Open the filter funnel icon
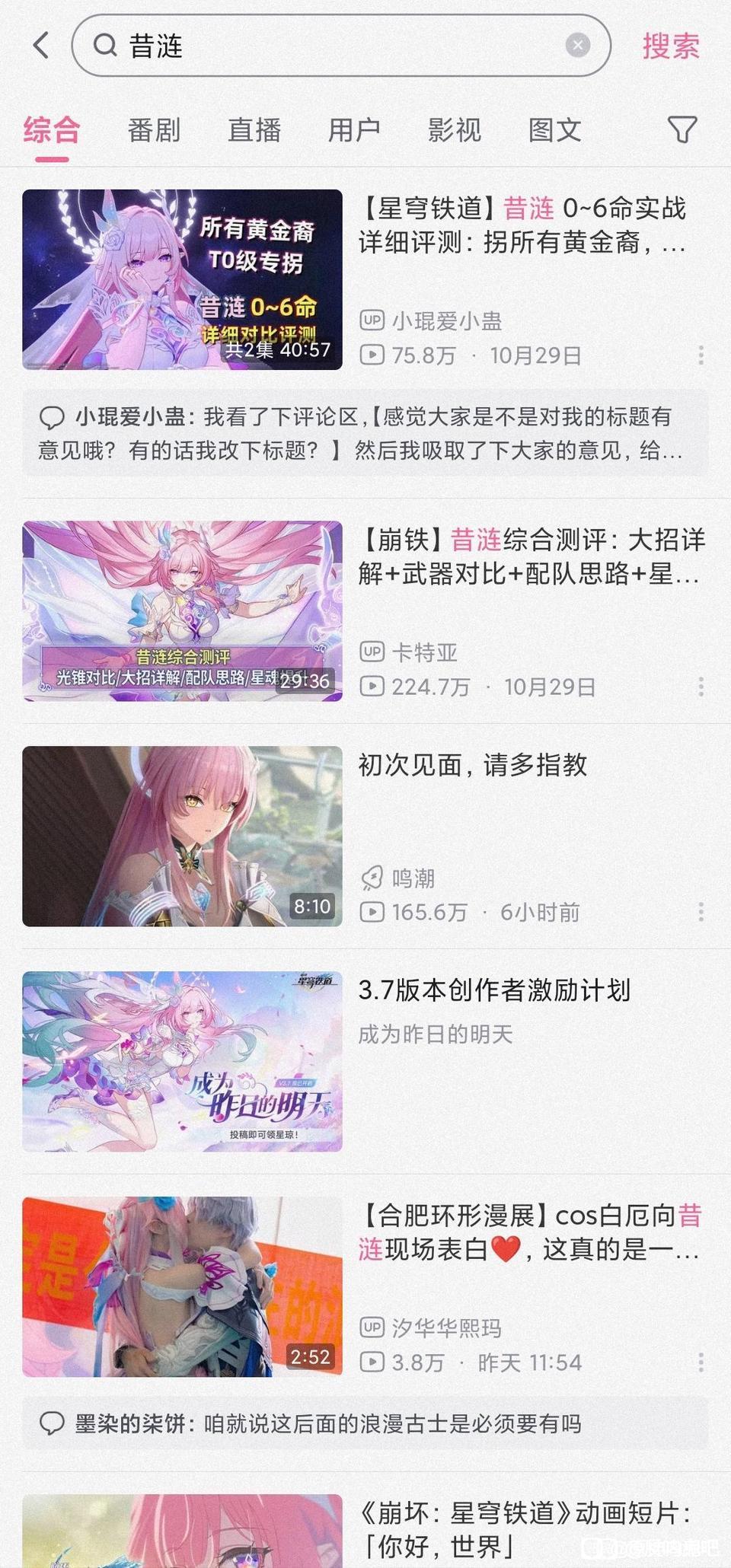Viewport: 731px width, 1568px height. click(x=682, y=130)
